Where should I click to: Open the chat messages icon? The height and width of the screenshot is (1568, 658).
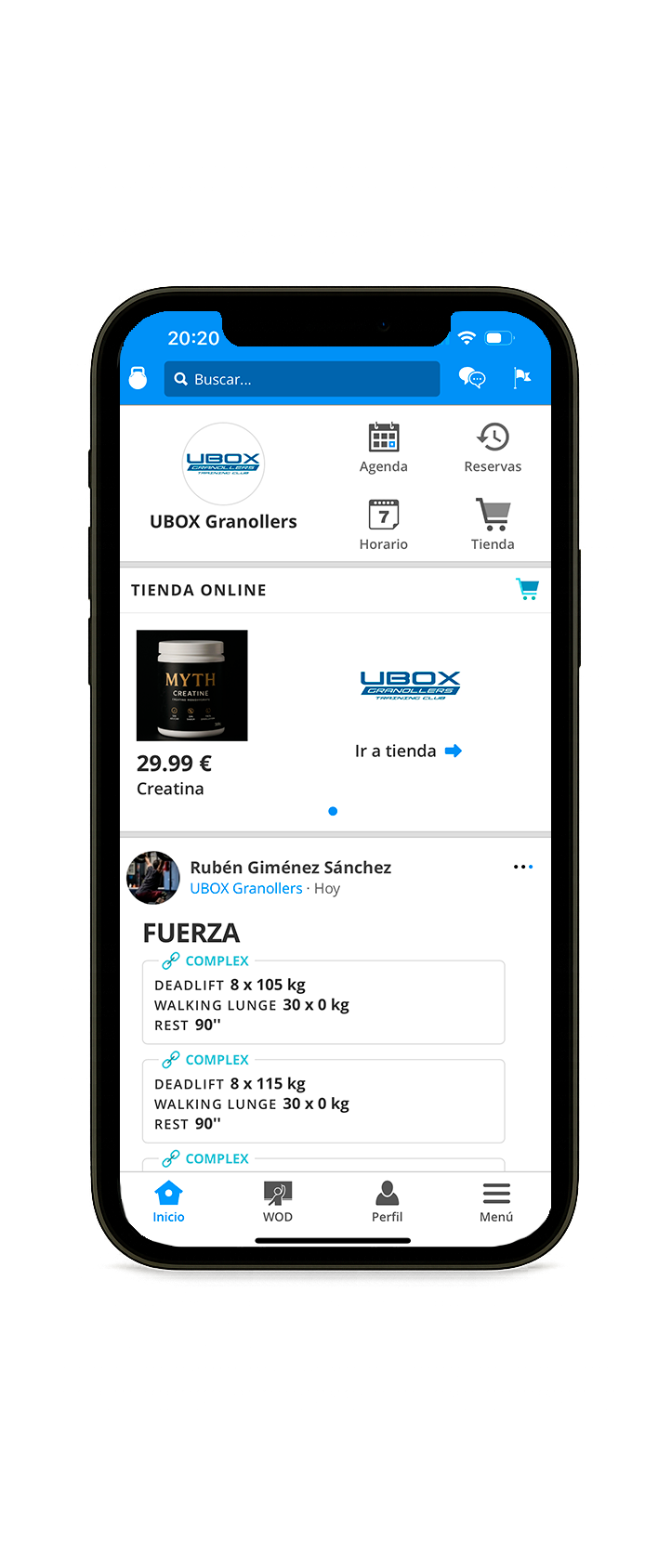pos(471,377)
